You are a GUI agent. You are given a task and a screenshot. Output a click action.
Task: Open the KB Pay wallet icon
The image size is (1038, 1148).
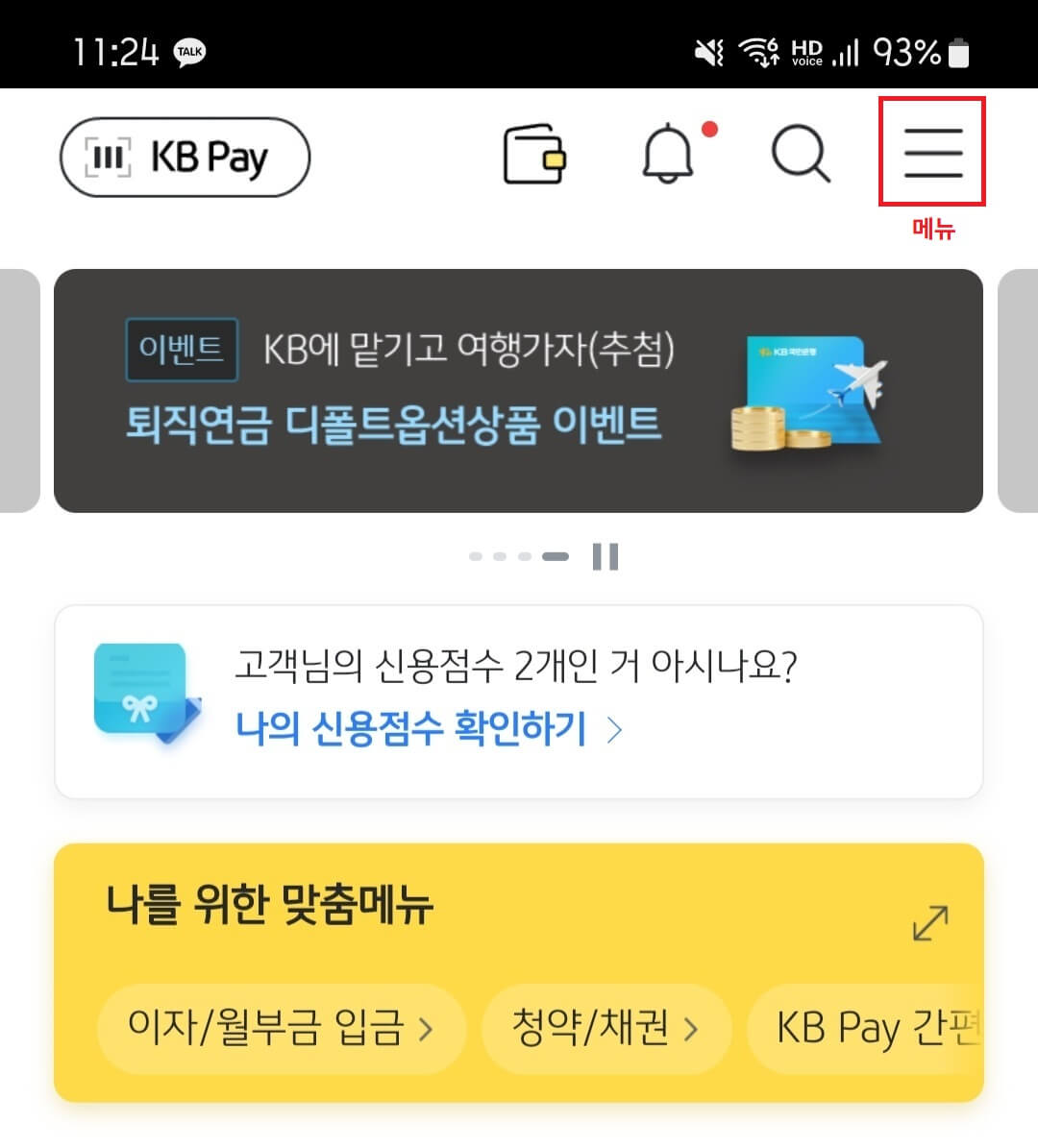[x=534, y=156]
